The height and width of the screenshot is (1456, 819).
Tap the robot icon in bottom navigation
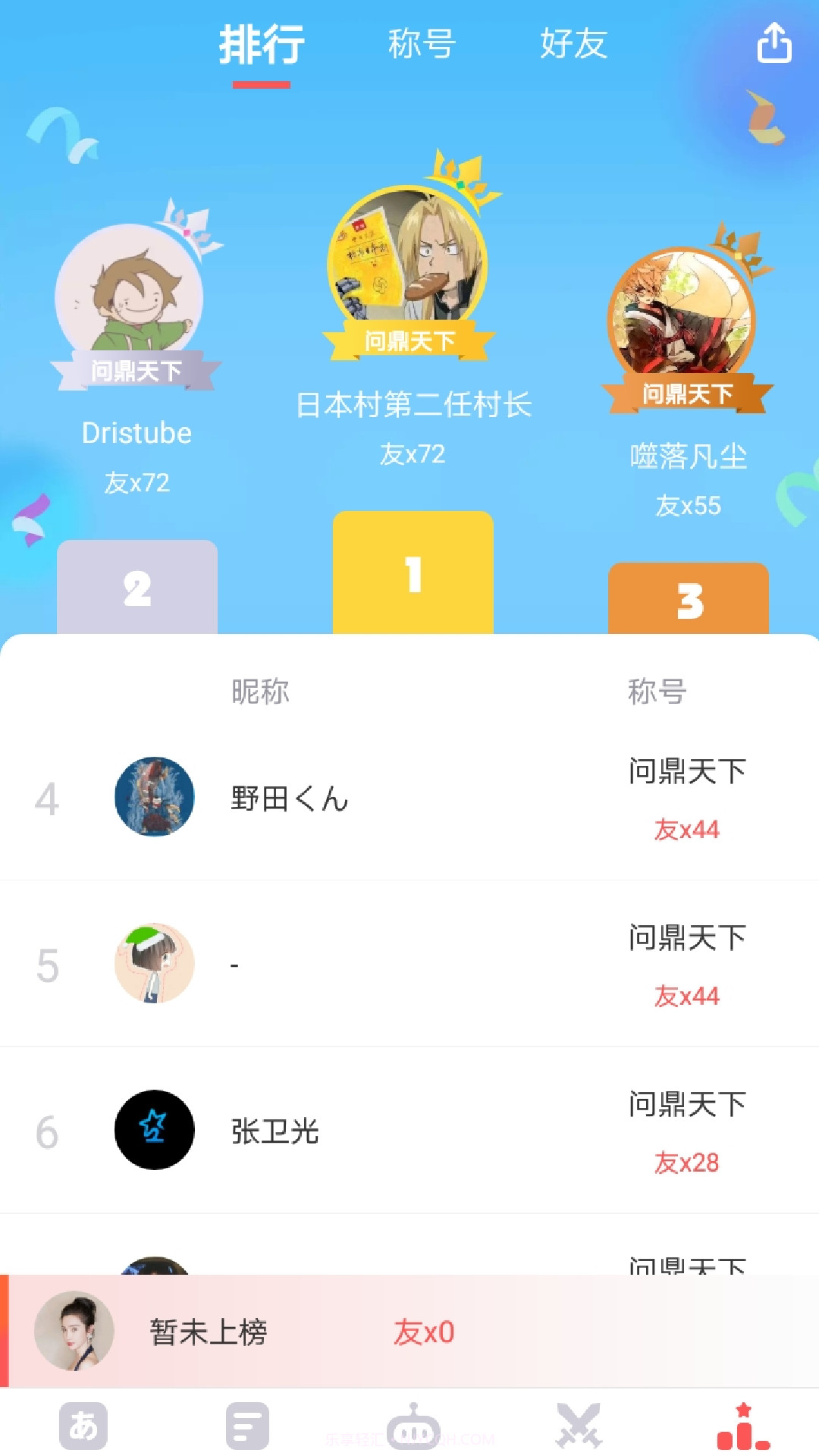pos(413,1424)
